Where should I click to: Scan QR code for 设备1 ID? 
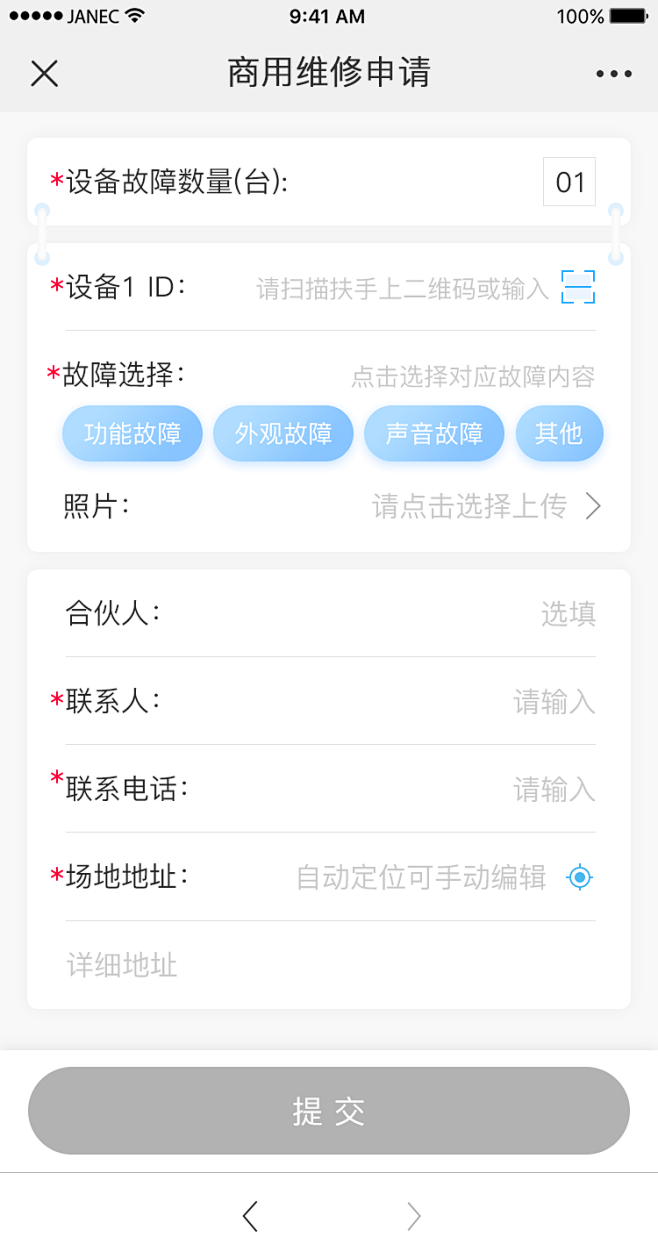click(x=578, y=287)
